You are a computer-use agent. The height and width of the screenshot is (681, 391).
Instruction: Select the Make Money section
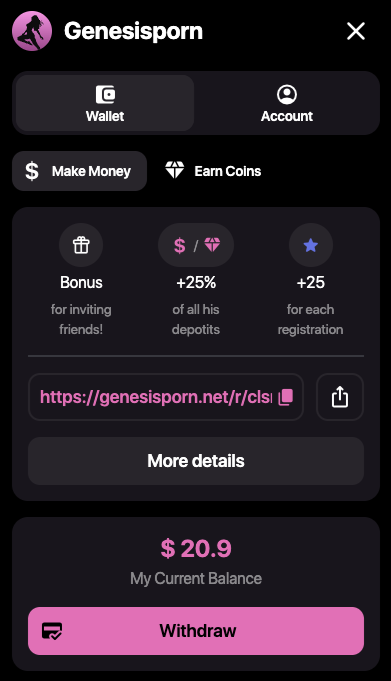click(x=80, y=171)
